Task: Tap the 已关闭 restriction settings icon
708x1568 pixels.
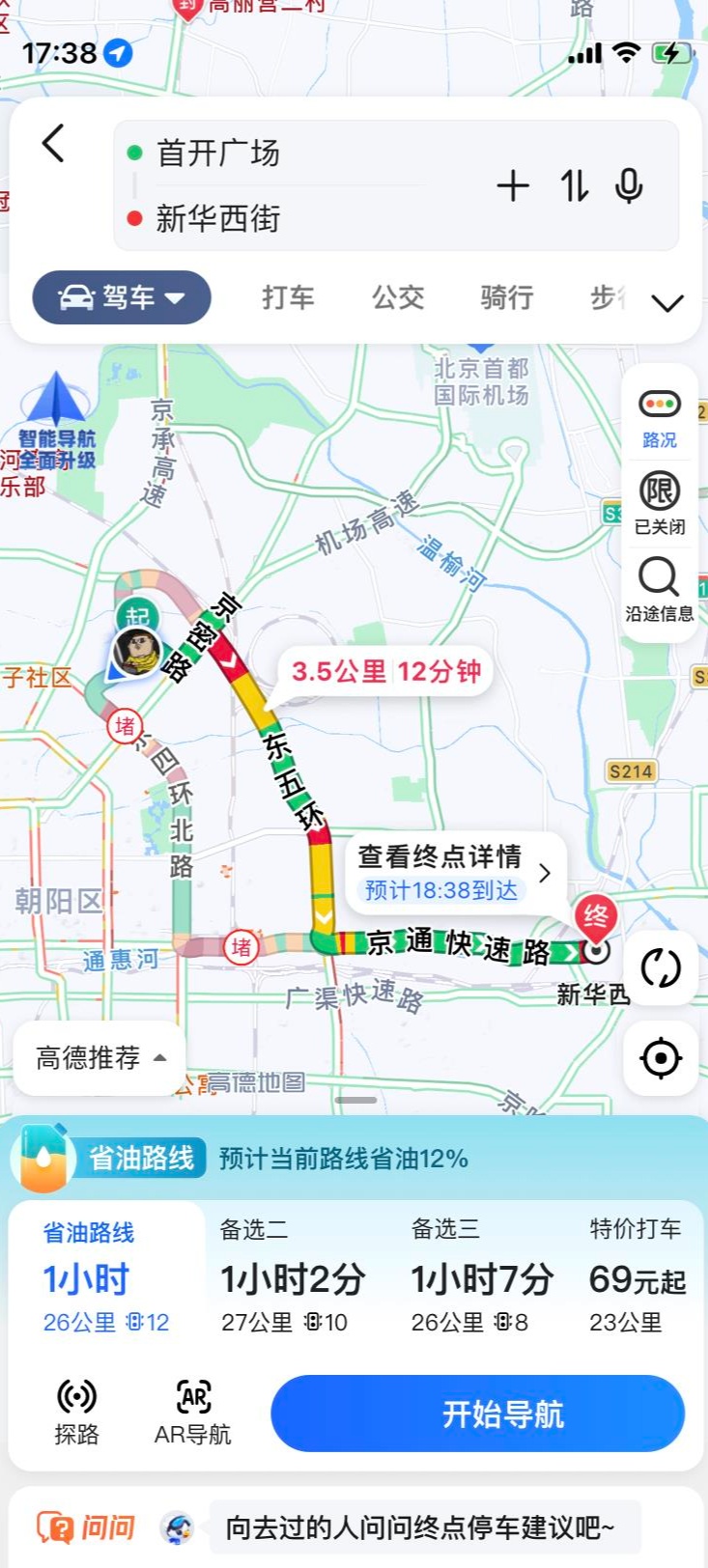Action: [659, 497]
